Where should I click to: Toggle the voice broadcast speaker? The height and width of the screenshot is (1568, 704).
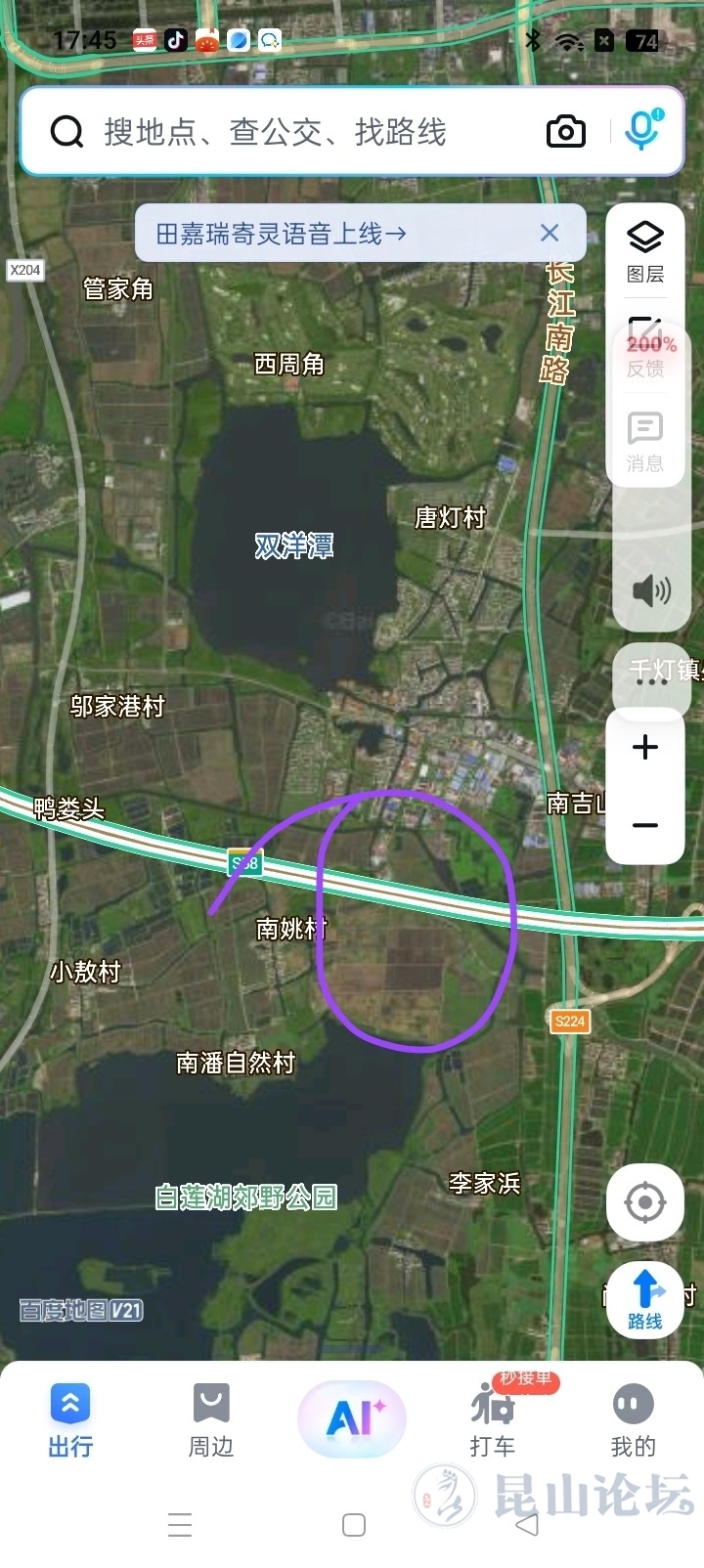click(x=651, y=589)
